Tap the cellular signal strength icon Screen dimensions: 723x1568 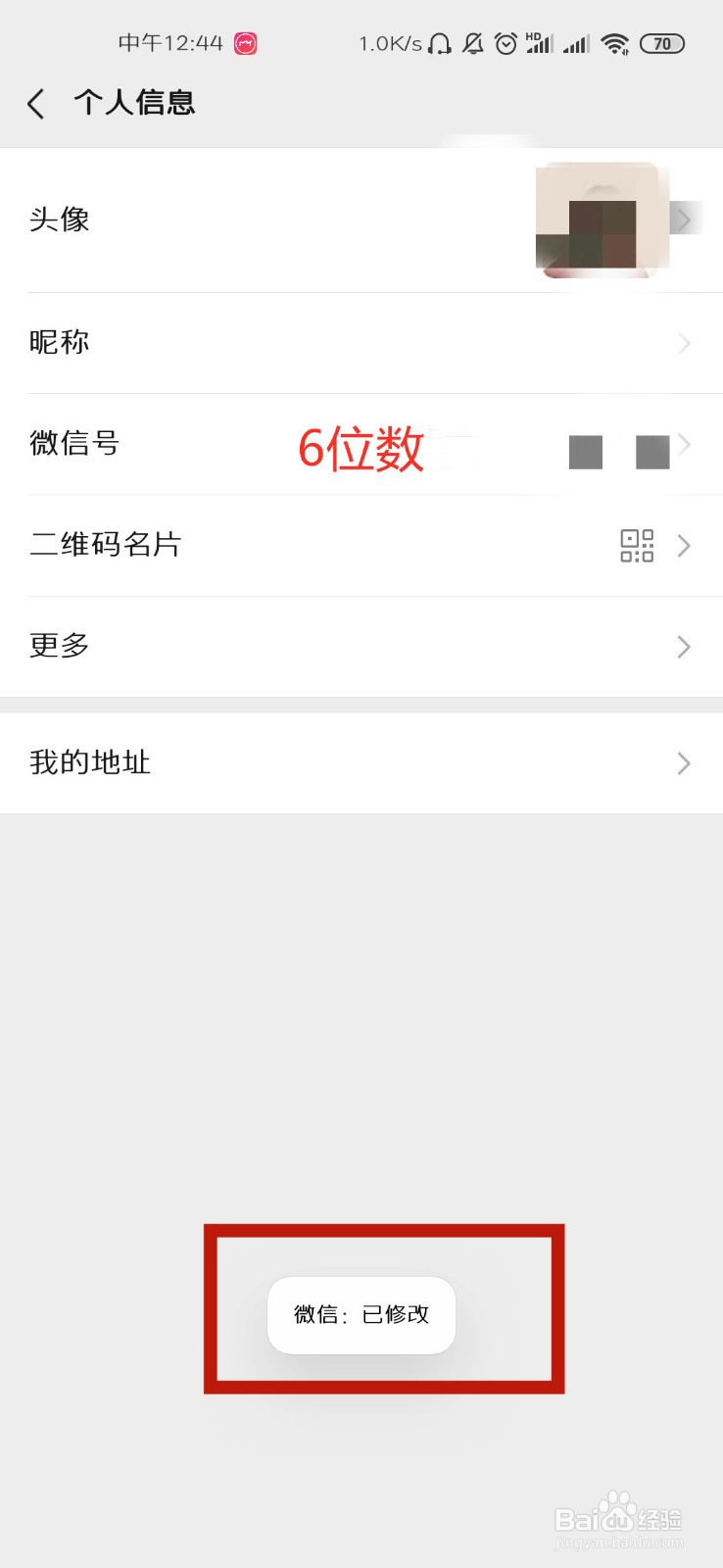tap(575, 43)
